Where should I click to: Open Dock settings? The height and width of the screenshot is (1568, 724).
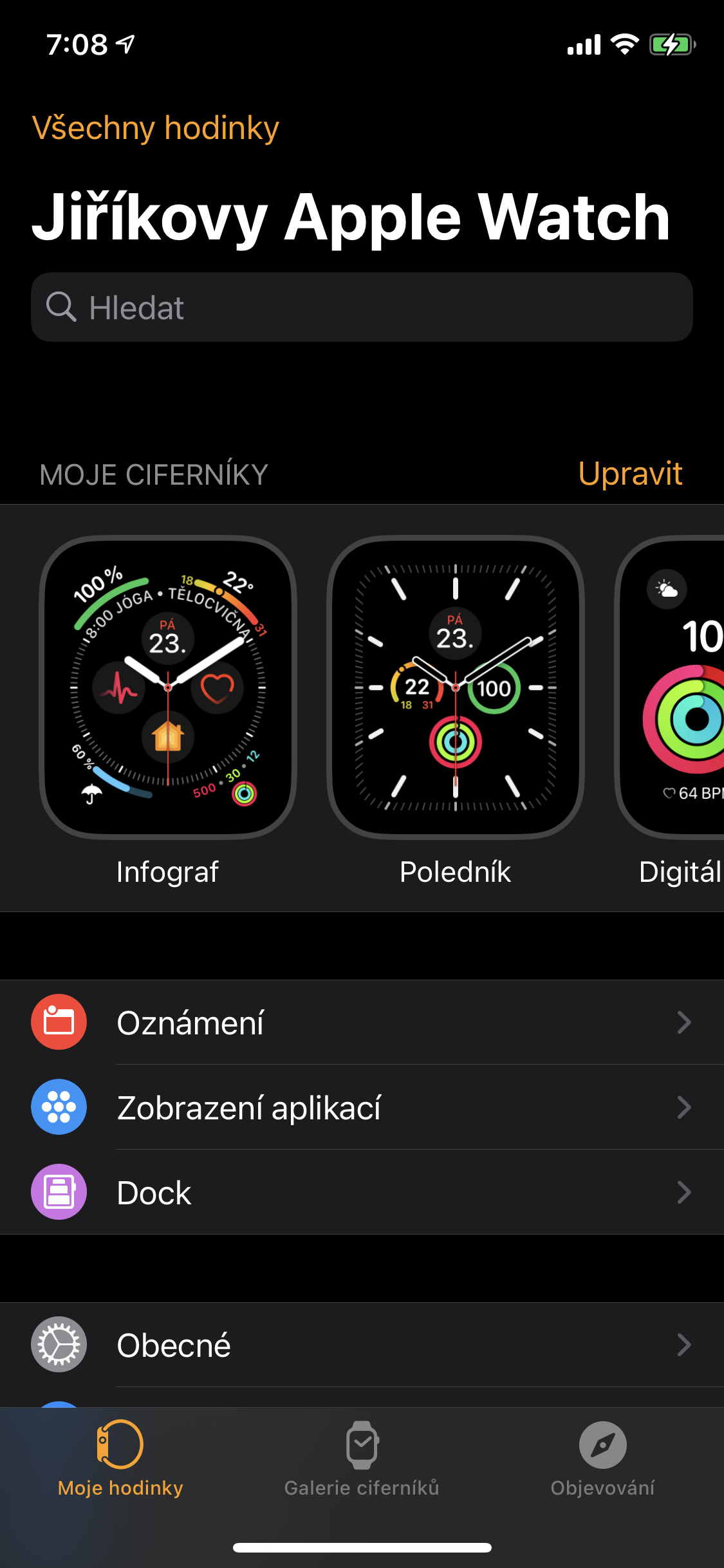(x=362, y=1192)
